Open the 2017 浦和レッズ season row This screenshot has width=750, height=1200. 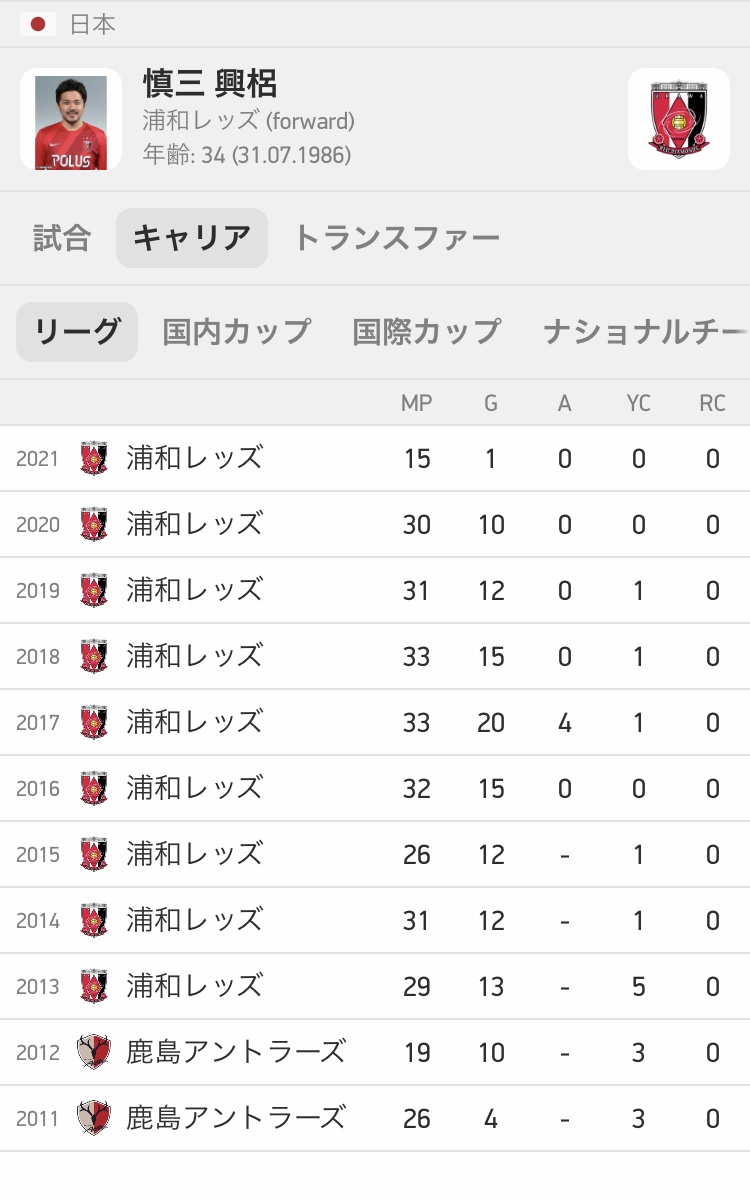tap(375, 723)
